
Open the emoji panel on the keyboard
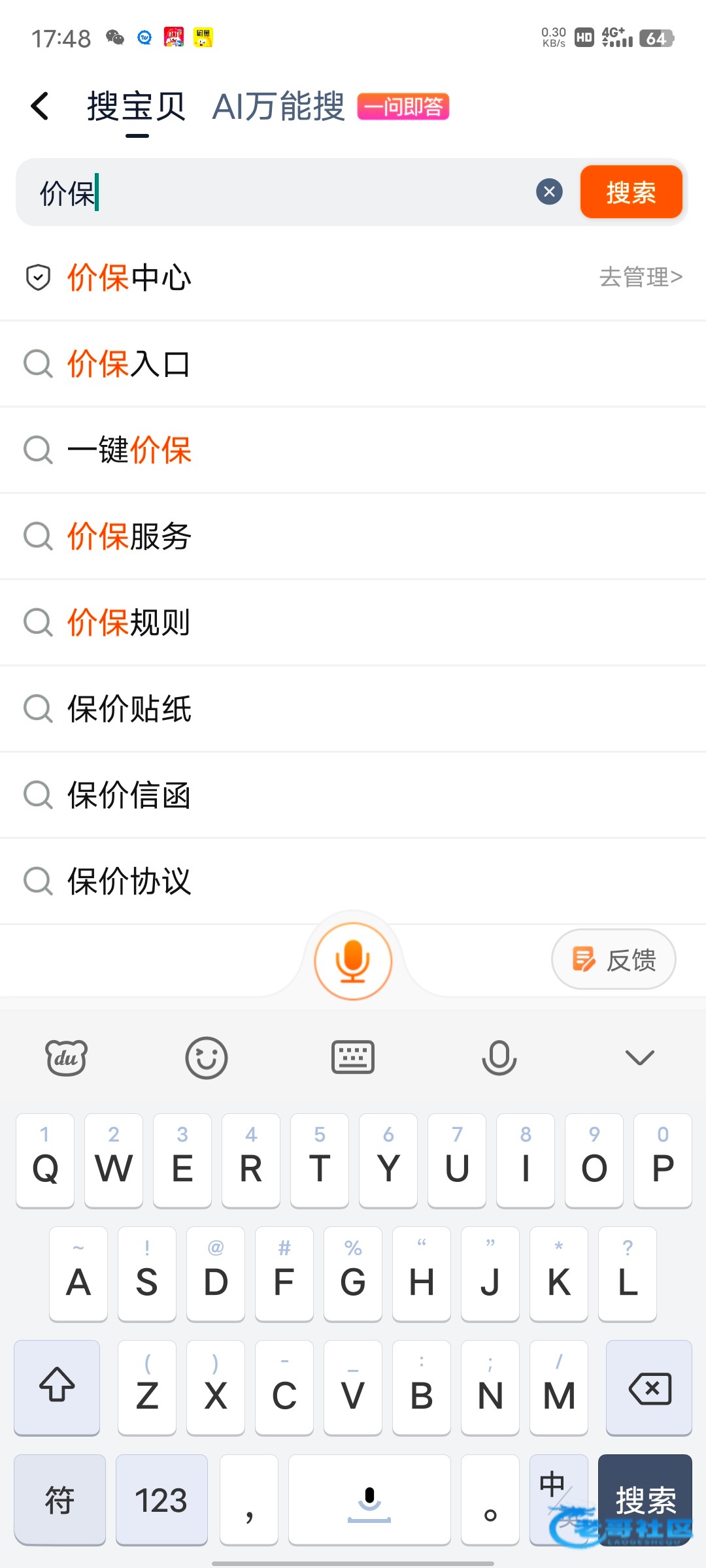pos(207,1058)
